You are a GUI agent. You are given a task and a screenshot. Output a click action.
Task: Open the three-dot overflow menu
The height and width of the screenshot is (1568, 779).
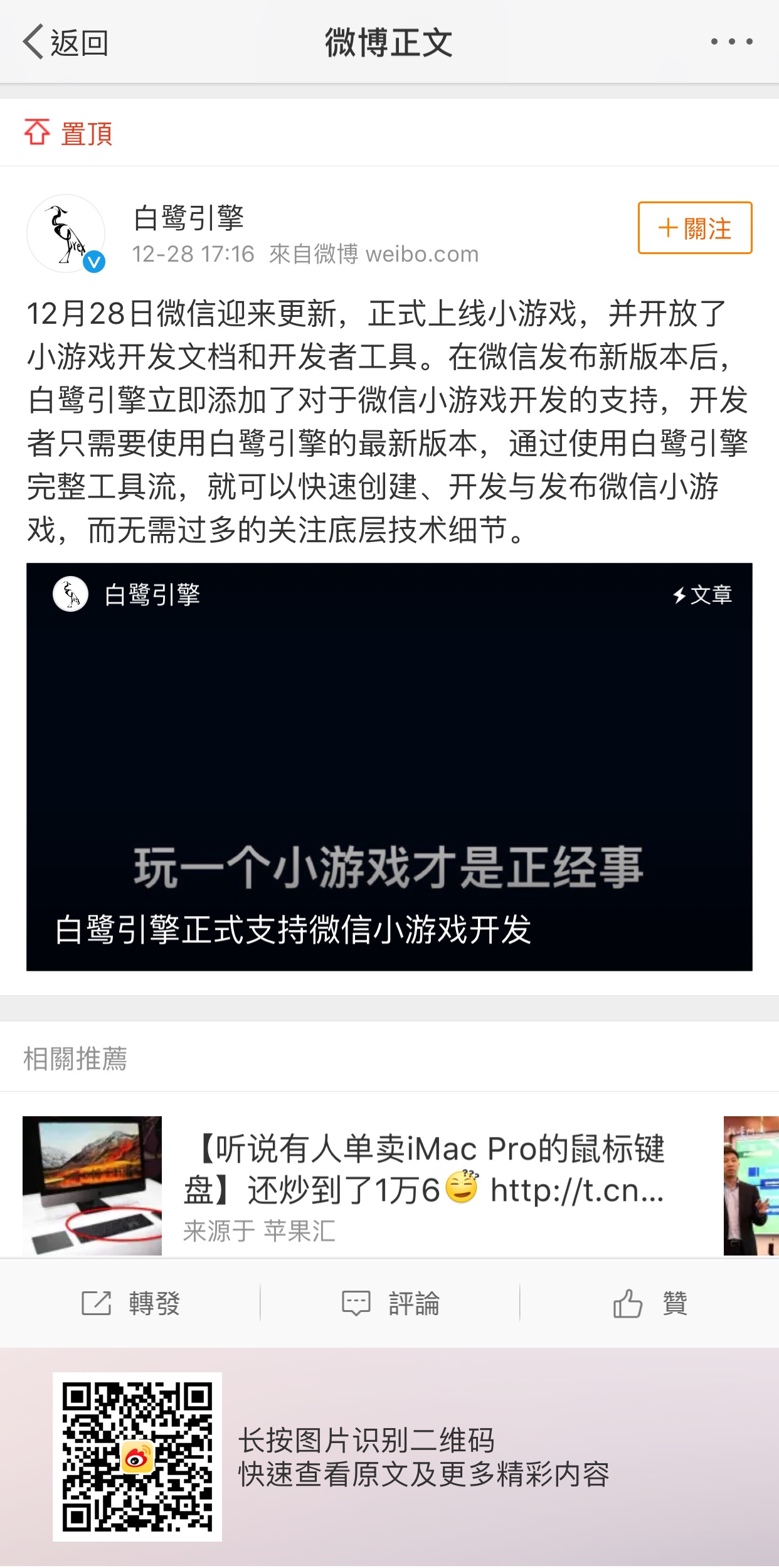(x=731, y=41)
